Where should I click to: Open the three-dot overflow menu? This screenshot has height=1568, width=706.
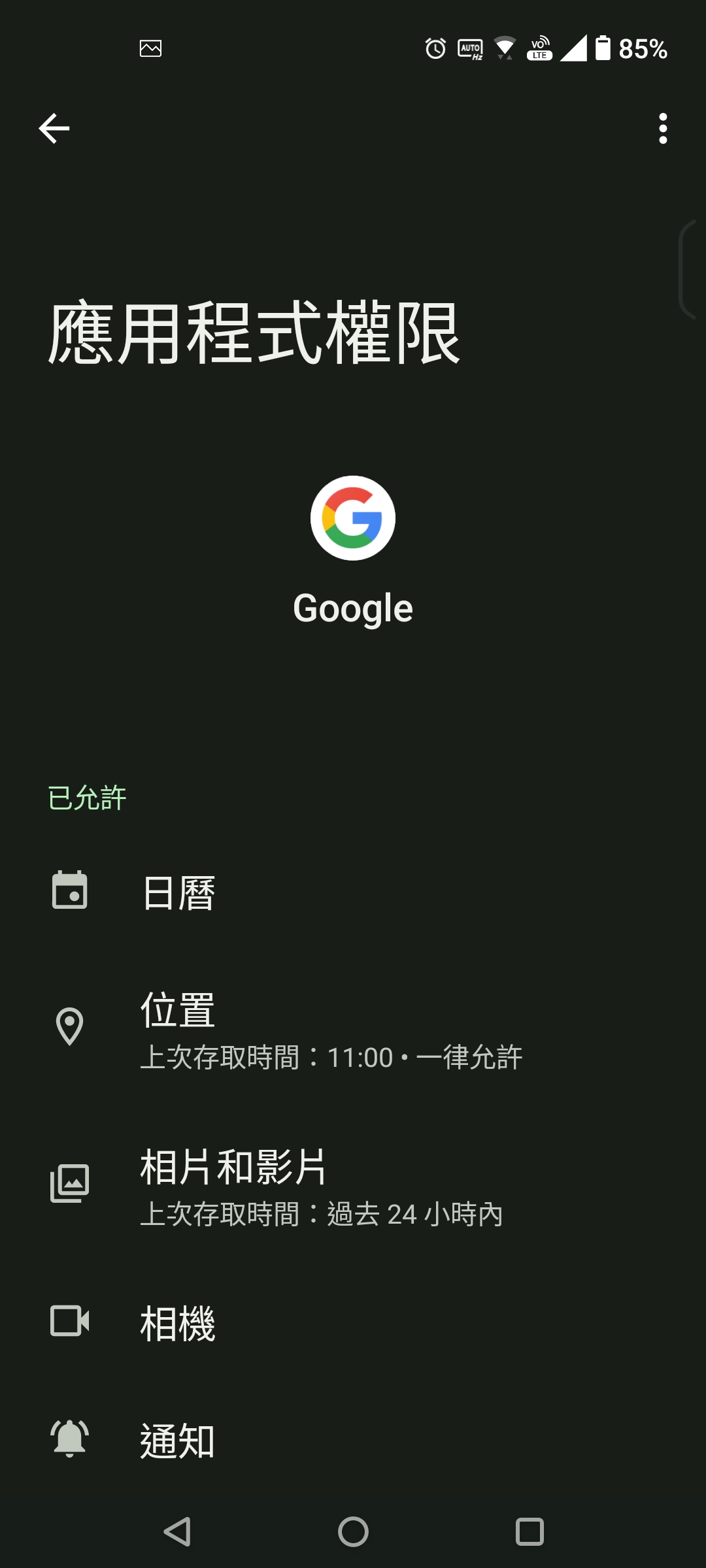point(663,128)
